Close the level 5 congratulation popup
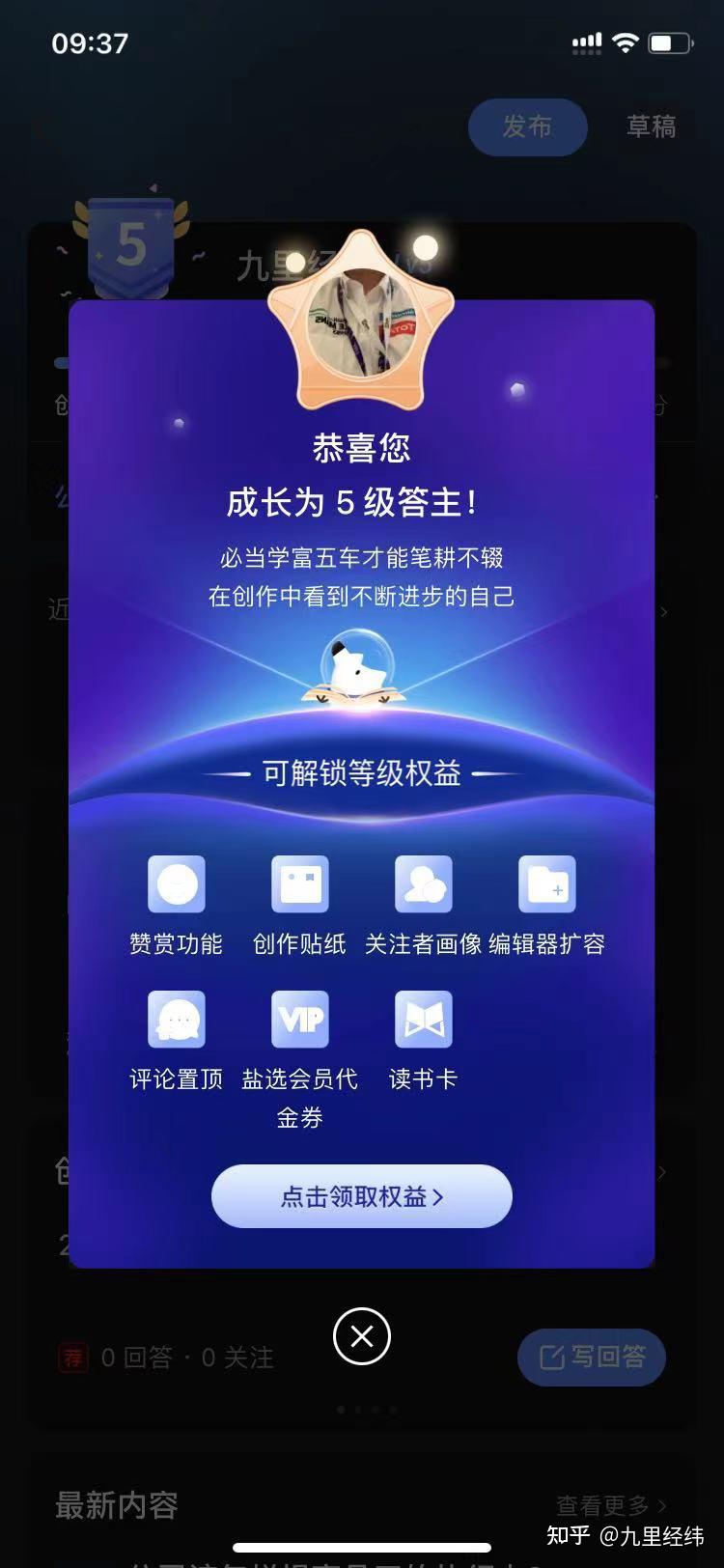The width and height of the screenshot is (724, 1568). (x=361, y=1336)
